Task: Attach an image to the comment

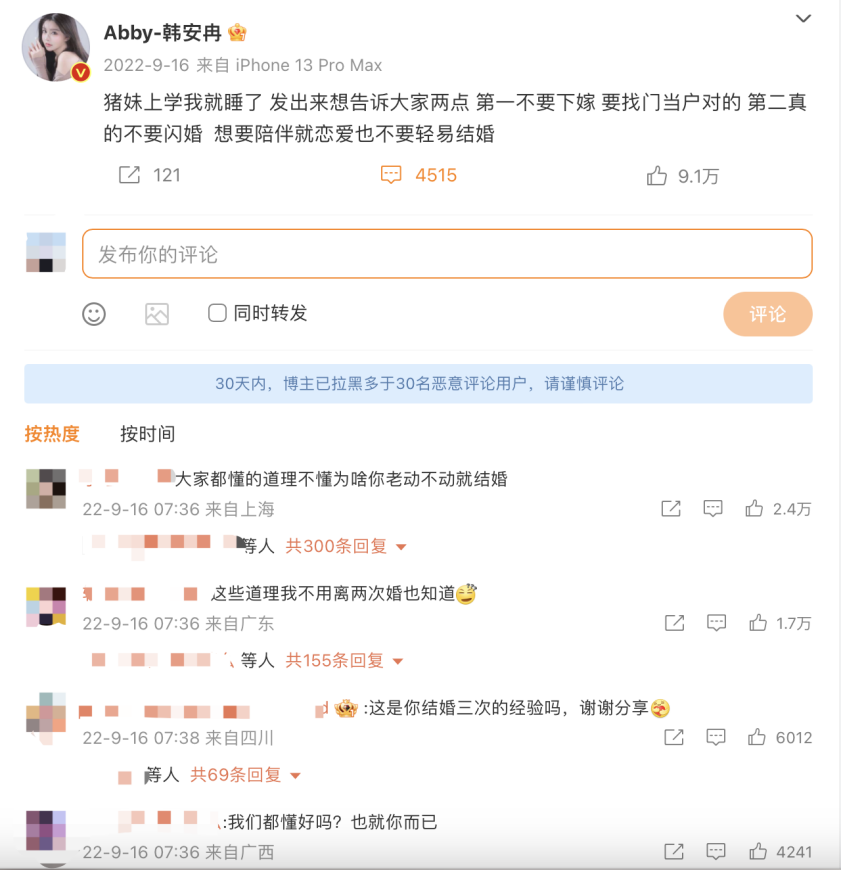Action: [157, 314]
